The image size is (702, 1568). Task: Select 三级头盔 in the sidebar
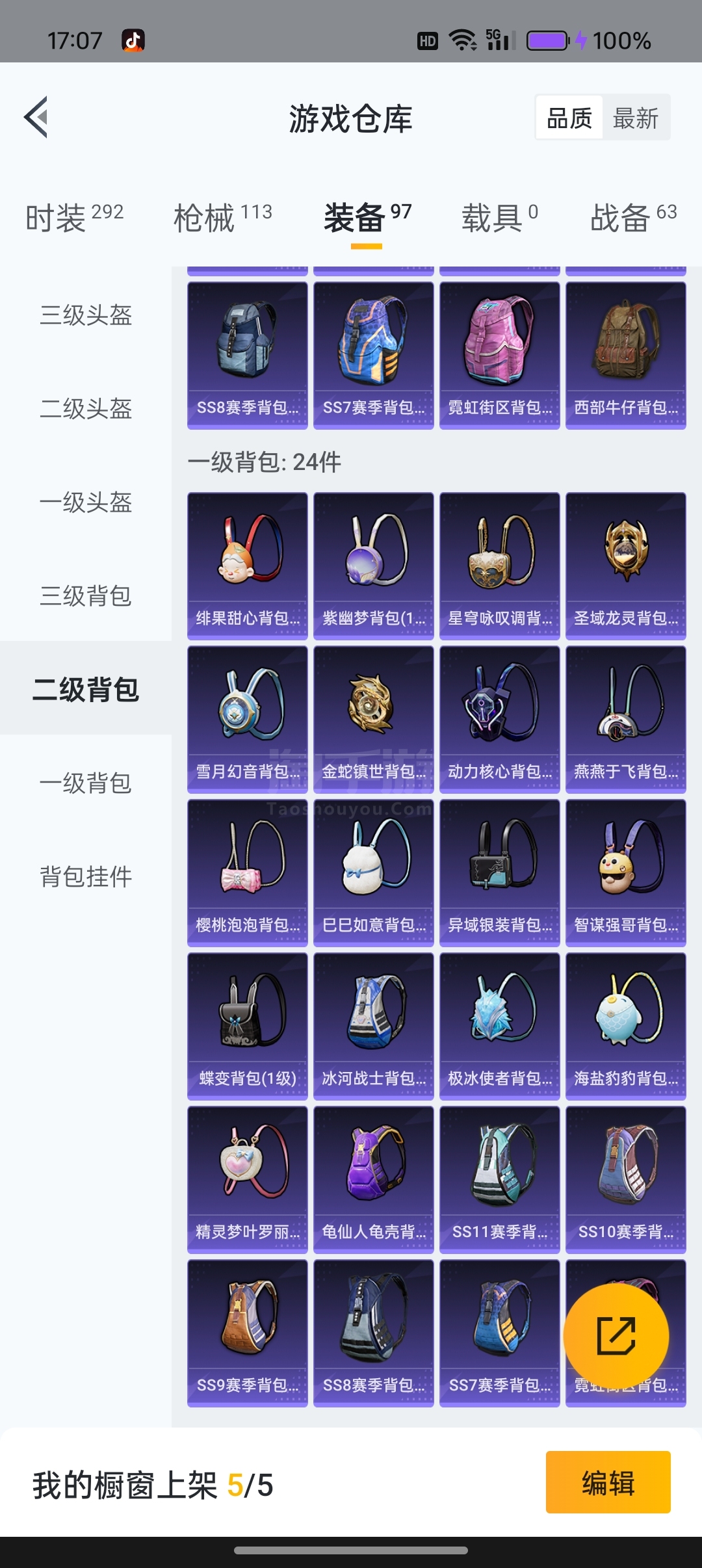[x=86, y=315]
